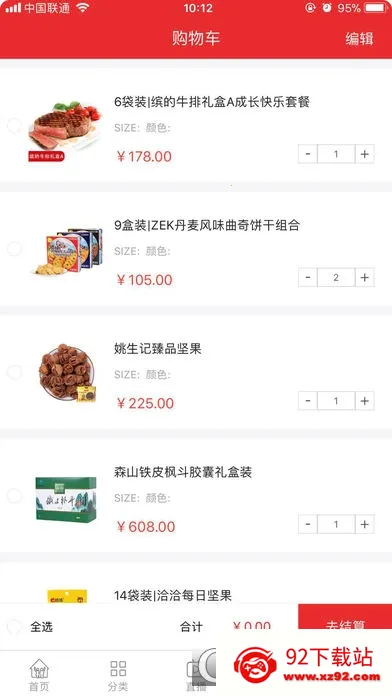Screen dimensions: 392x696
Task: Increase quantity of 牛排礼盒A成长快乐套餐
Action: click(364, 154)
